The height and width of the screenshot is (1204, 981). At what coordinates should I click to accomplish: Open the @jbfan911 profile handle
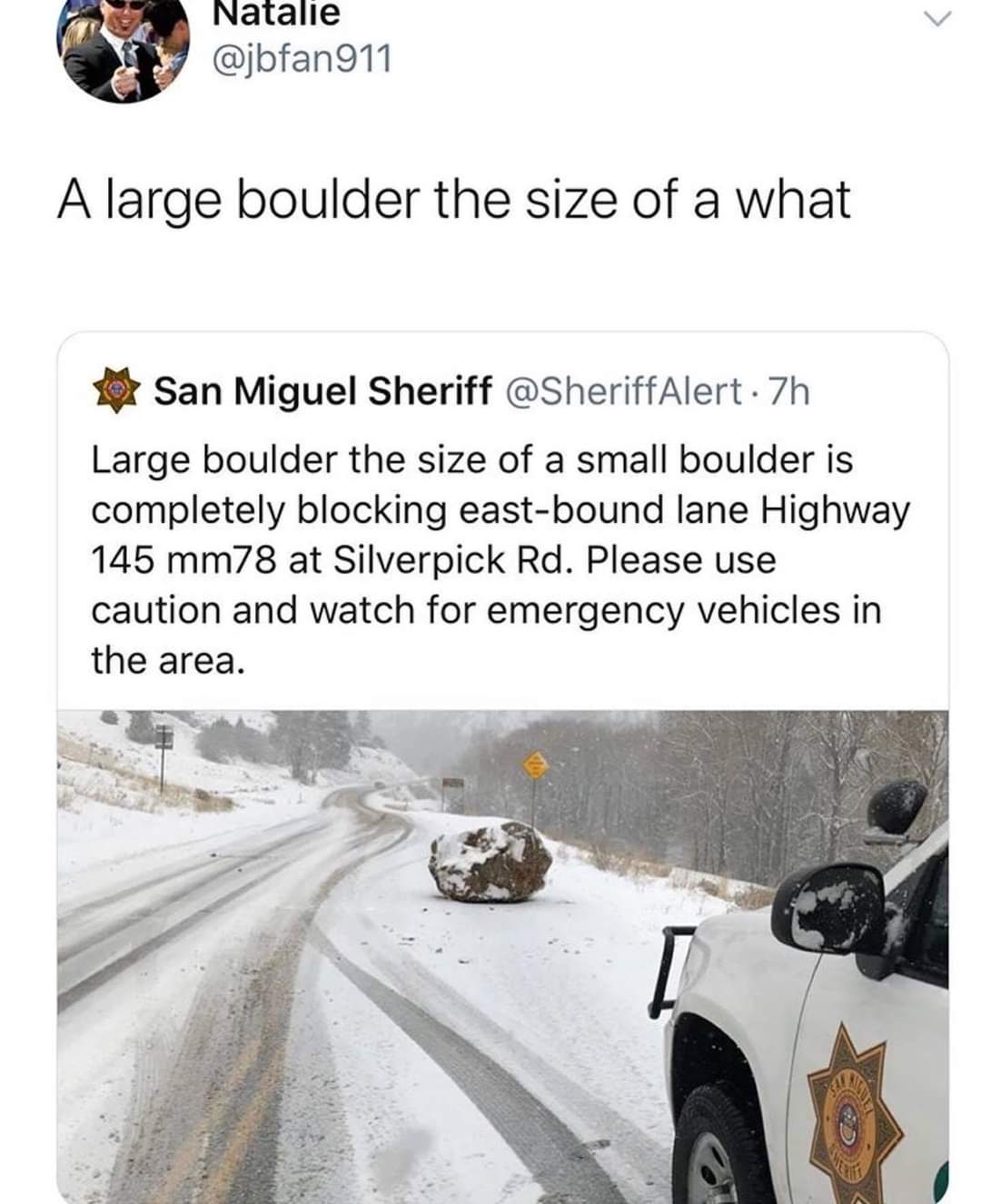click(x=301, y=59)
